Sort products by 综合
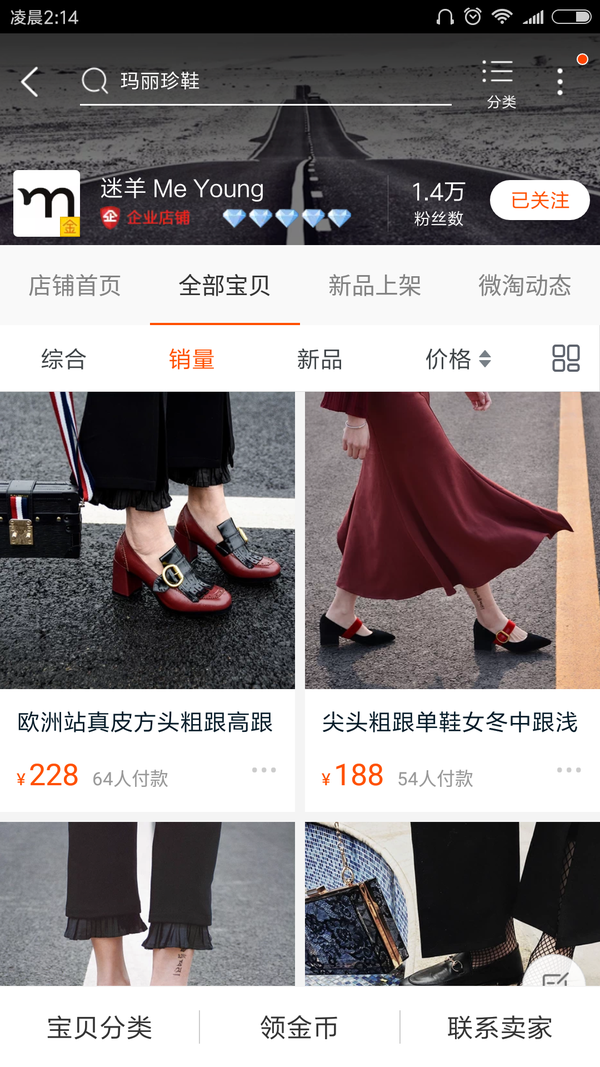The height and width of the screenshot is (1067, 600). (x=64, y=359)
